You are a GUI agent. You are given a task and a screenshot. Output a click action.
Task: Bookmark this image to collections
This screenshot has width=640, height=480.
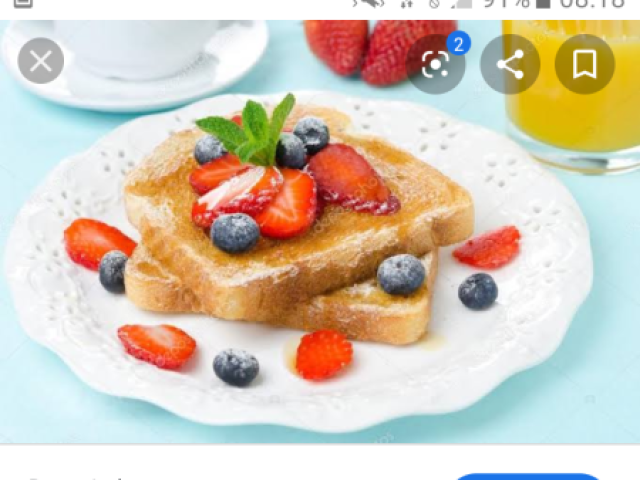585,65
